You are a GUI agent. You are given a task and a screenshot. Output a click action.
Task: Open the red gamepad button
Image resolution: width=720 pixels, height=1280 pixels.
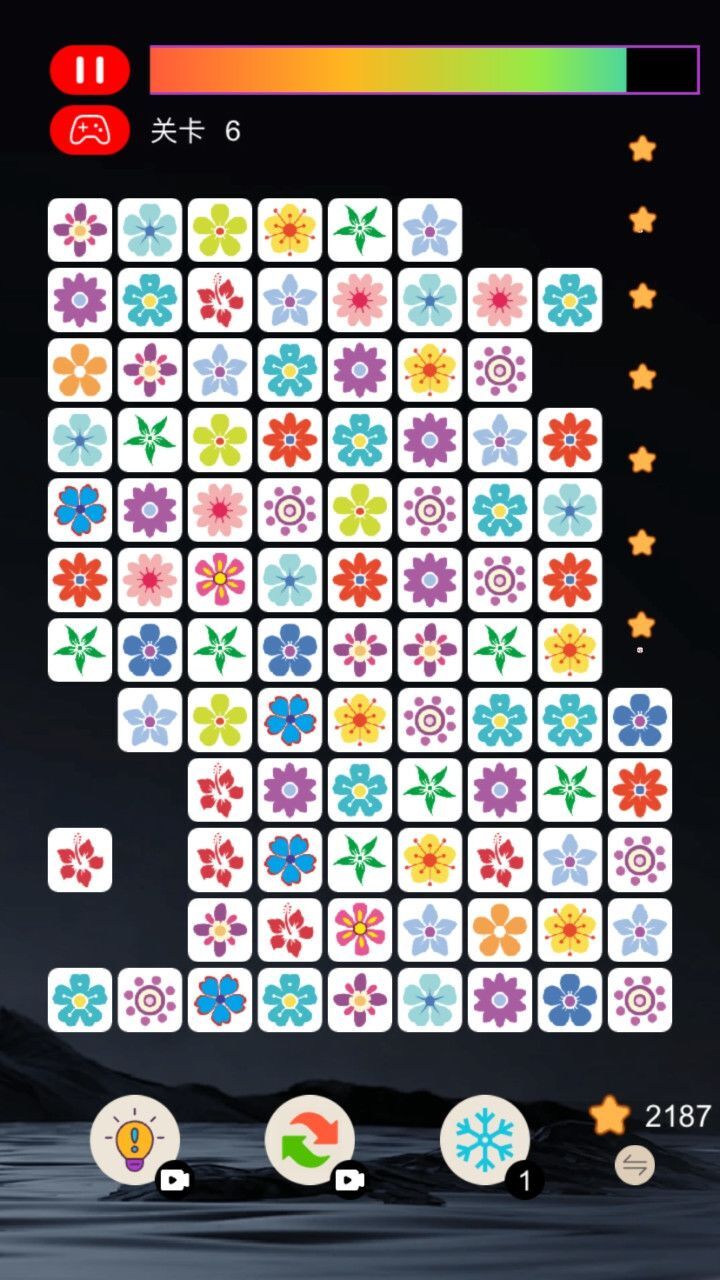pos(90,130)
